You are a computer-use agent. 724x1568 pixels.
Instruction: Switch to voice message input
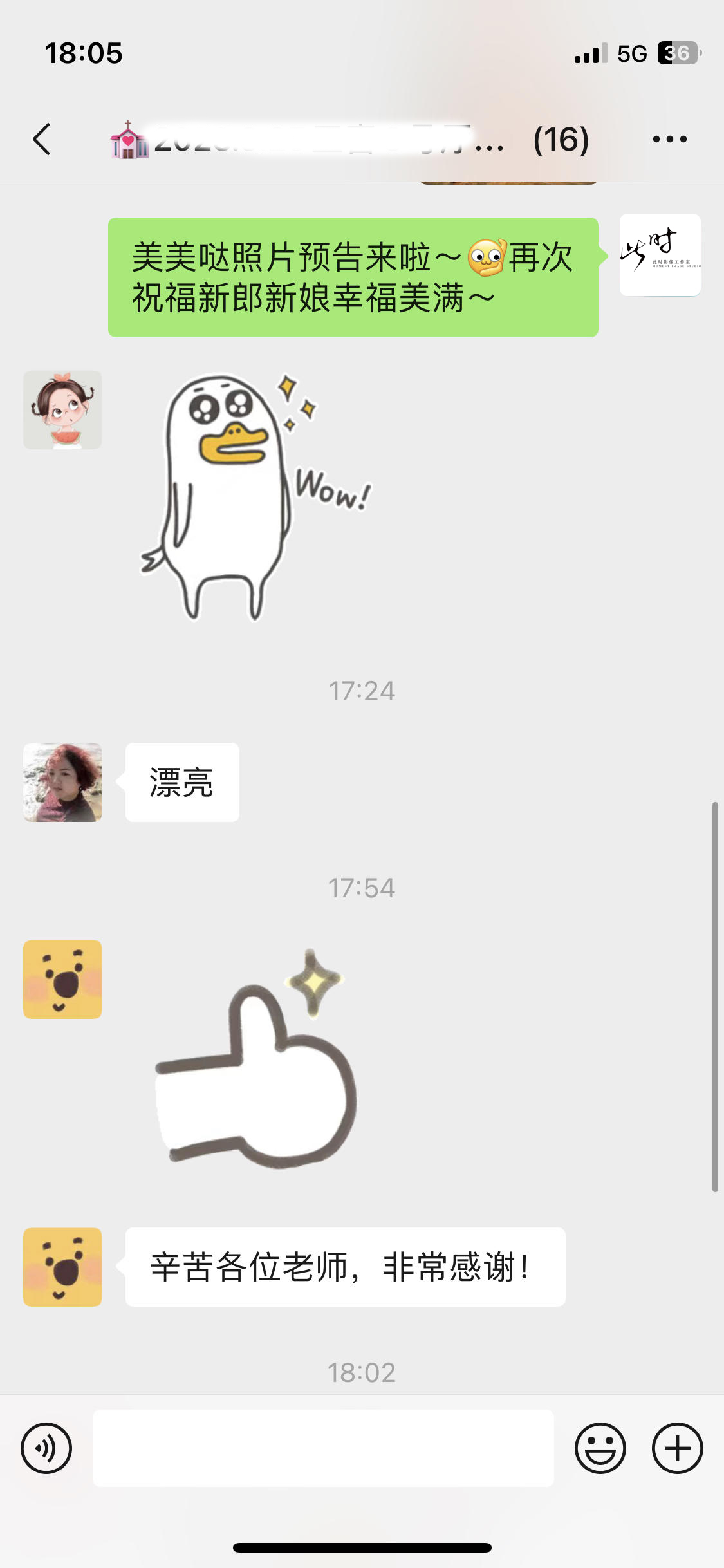point(46,1448)
